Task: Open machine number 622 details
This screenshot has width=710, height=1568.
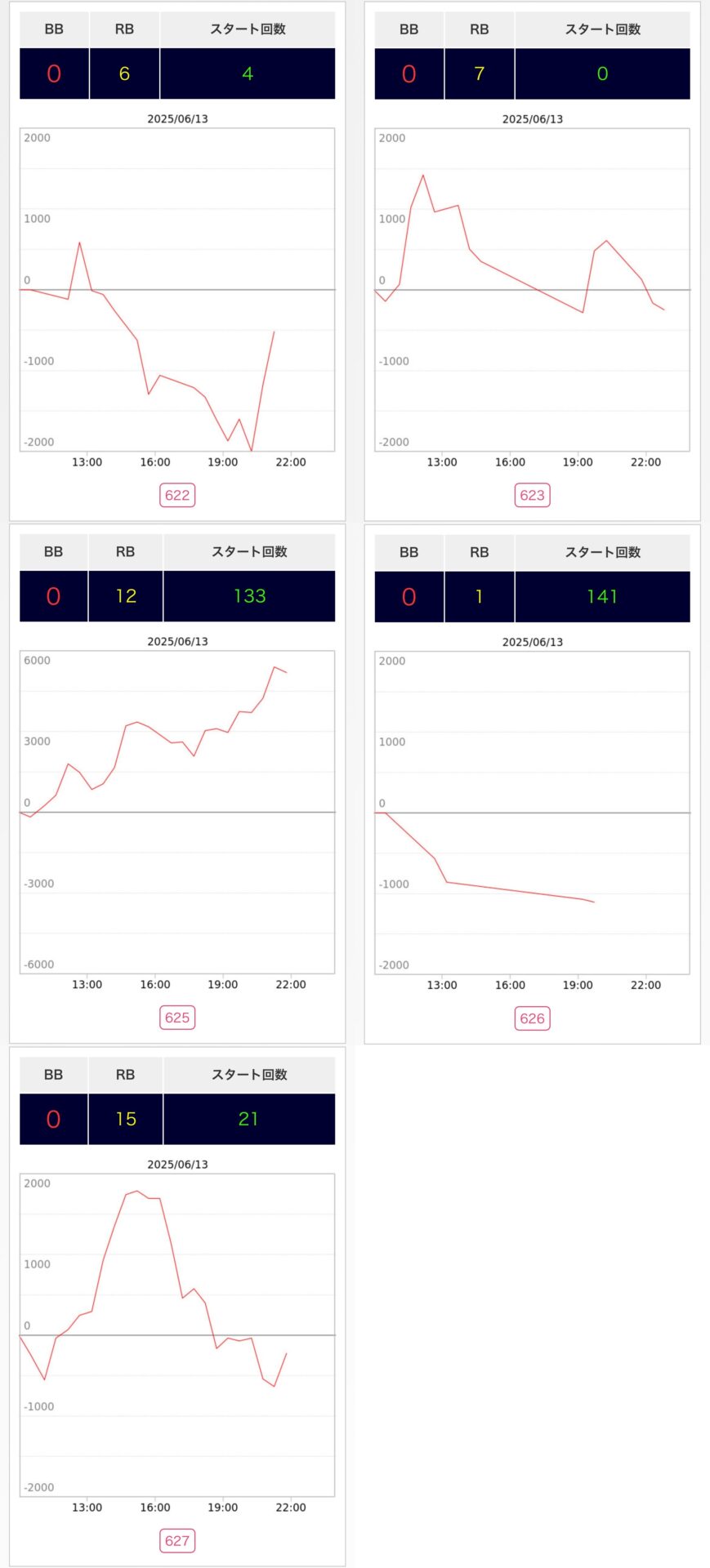Action: point(177,495)
